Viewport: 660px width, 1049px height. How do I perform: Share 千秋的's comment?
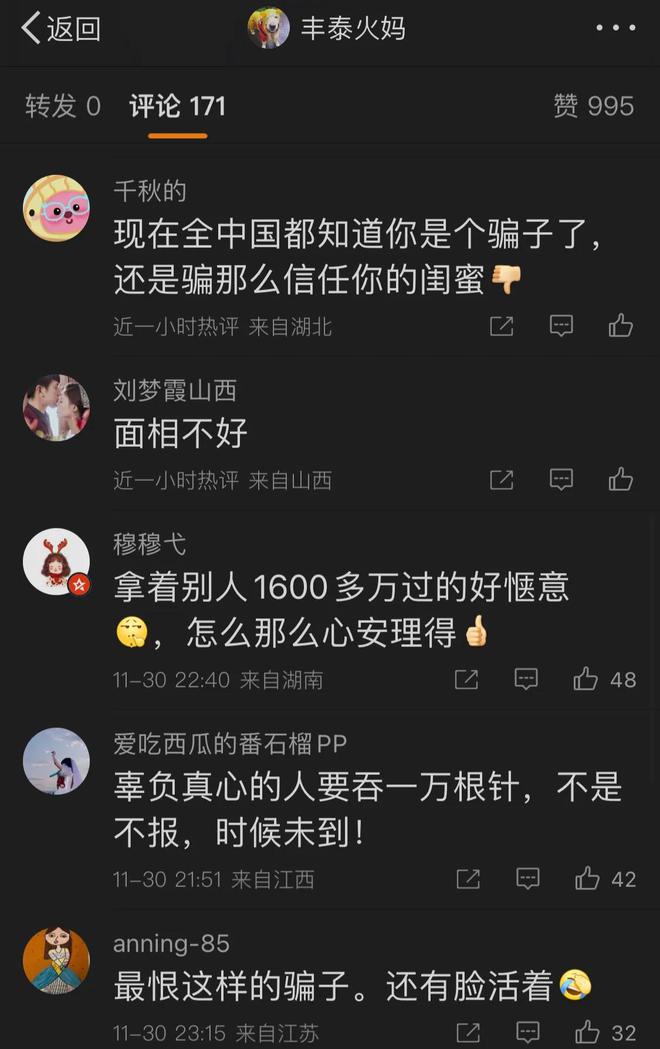pyautogui.click(x=501, y=326)
